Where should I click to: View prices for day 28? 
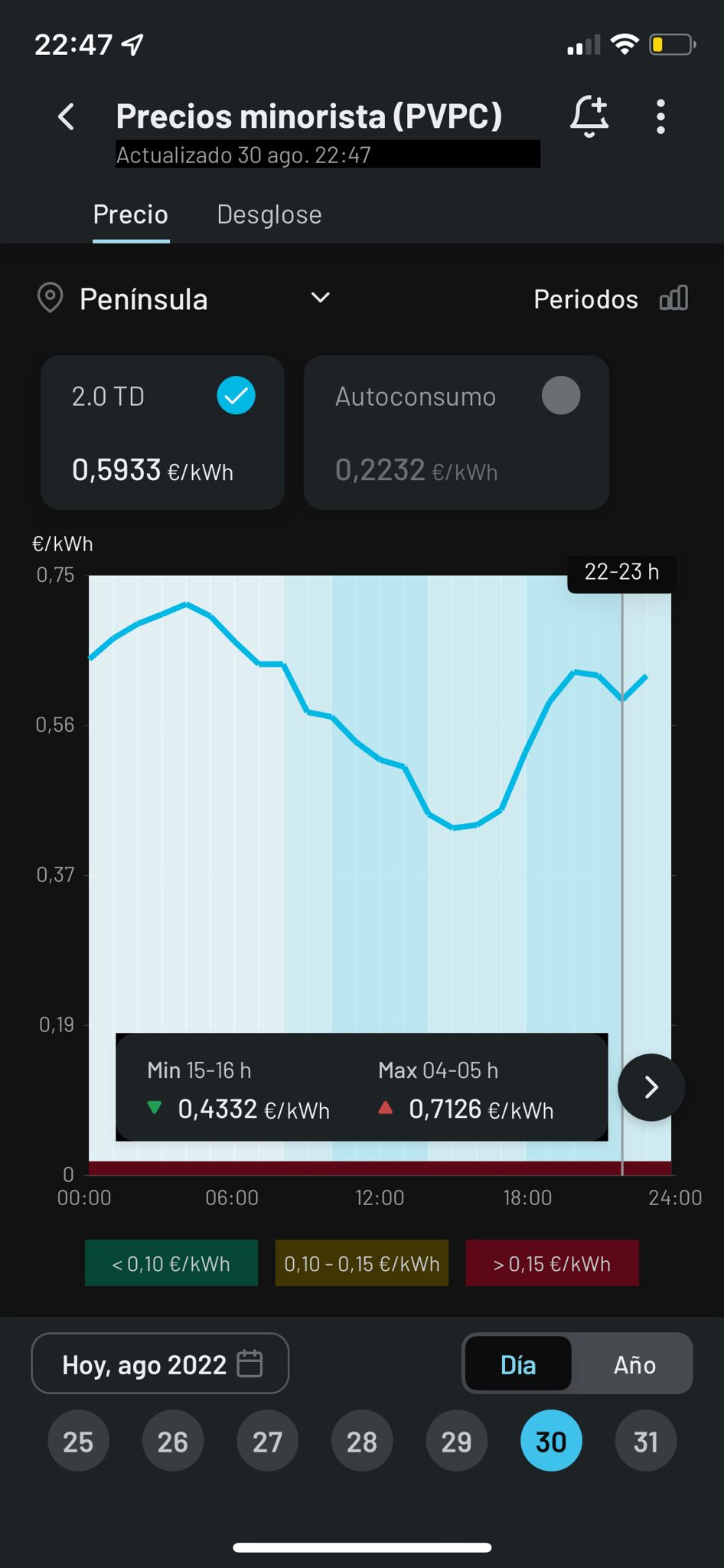362,1442
